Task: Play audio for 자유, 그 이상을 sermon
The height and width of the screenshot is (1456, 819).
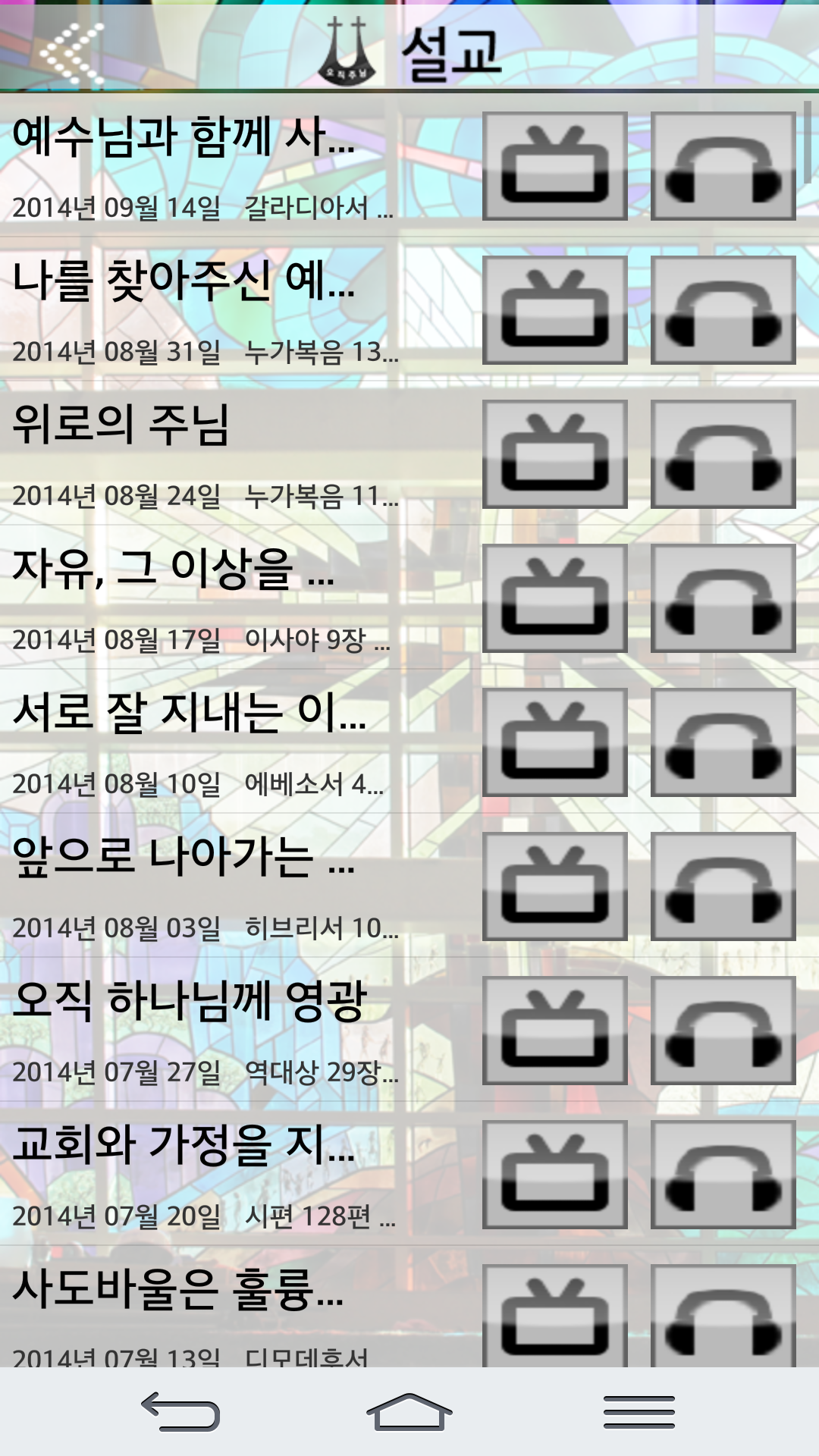Action: (723, 598)
